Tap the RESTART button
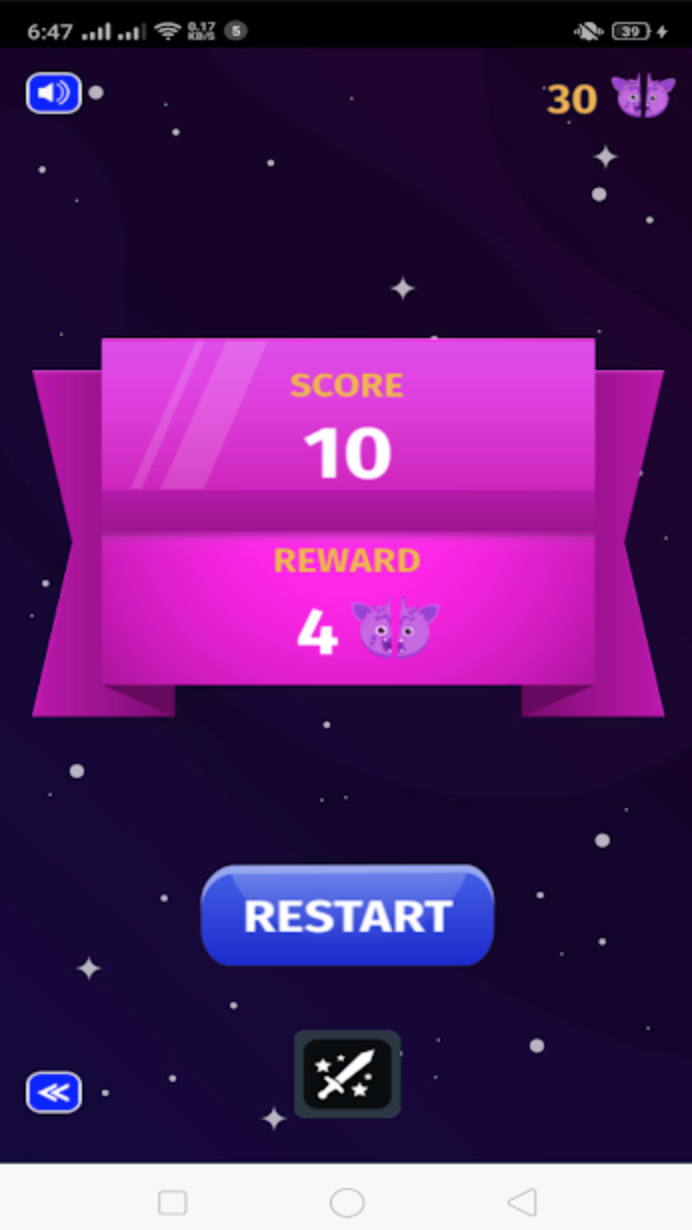This screenshot has height=1230, width=692. [x=347, y=916]
